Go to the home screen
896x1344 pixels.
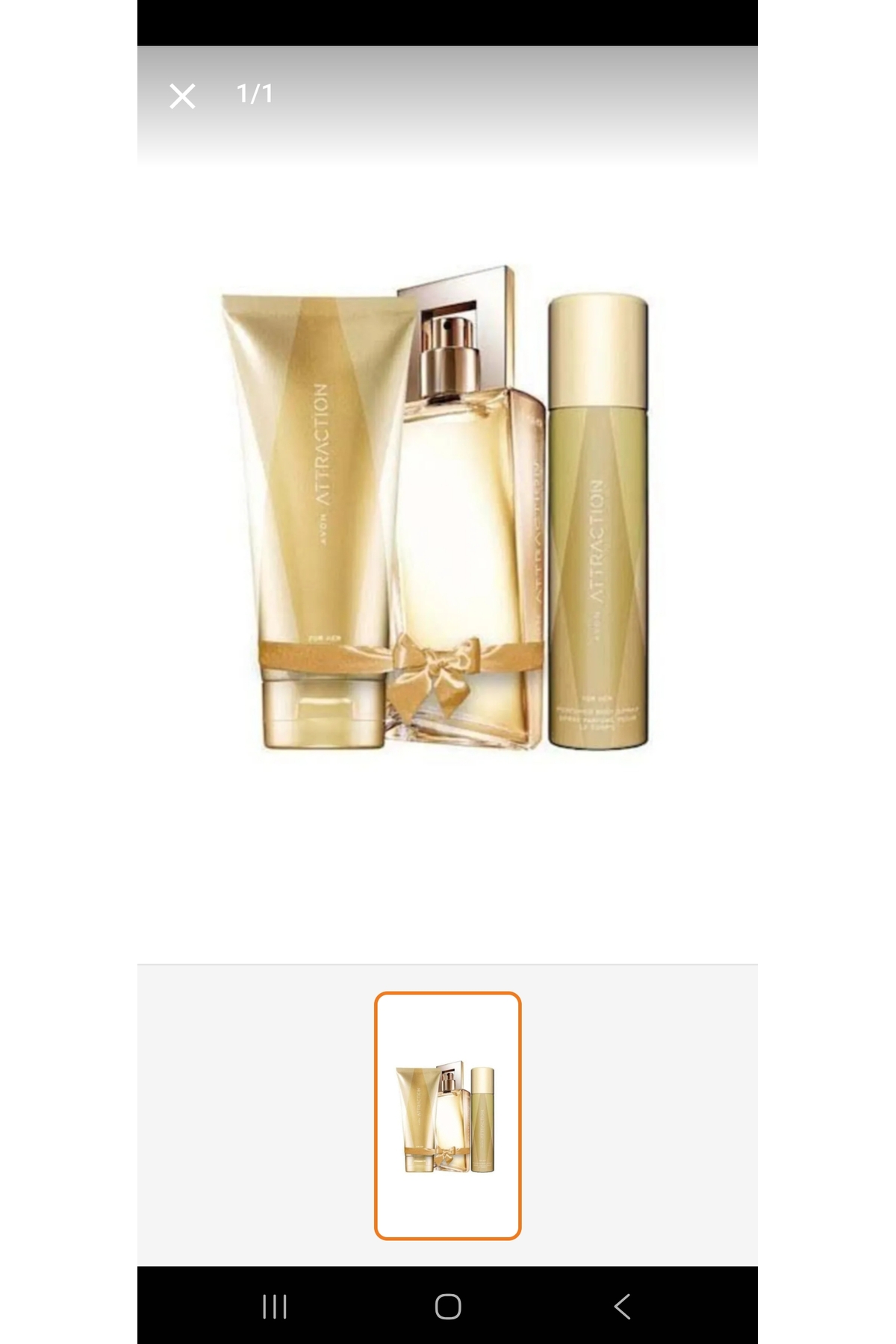(x=448, y=1307)
